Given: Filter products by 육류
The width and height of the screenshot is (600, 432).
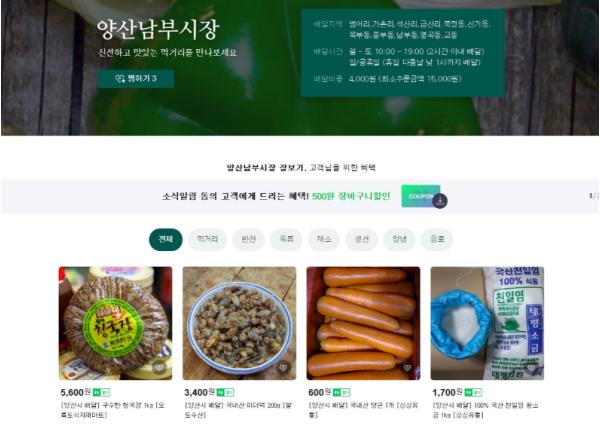Looking at the screenshot, I should coord(286,239).
